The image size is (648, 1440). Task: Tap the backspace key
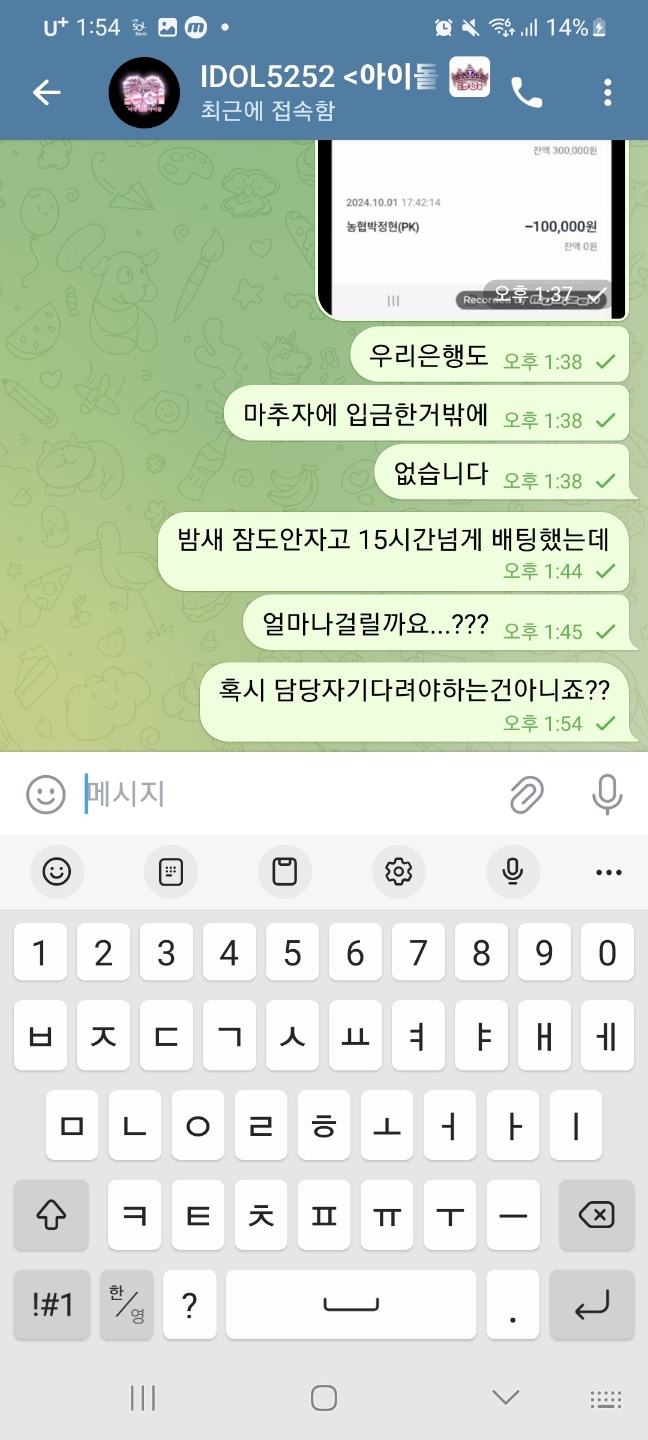[x=596, y=1215]
